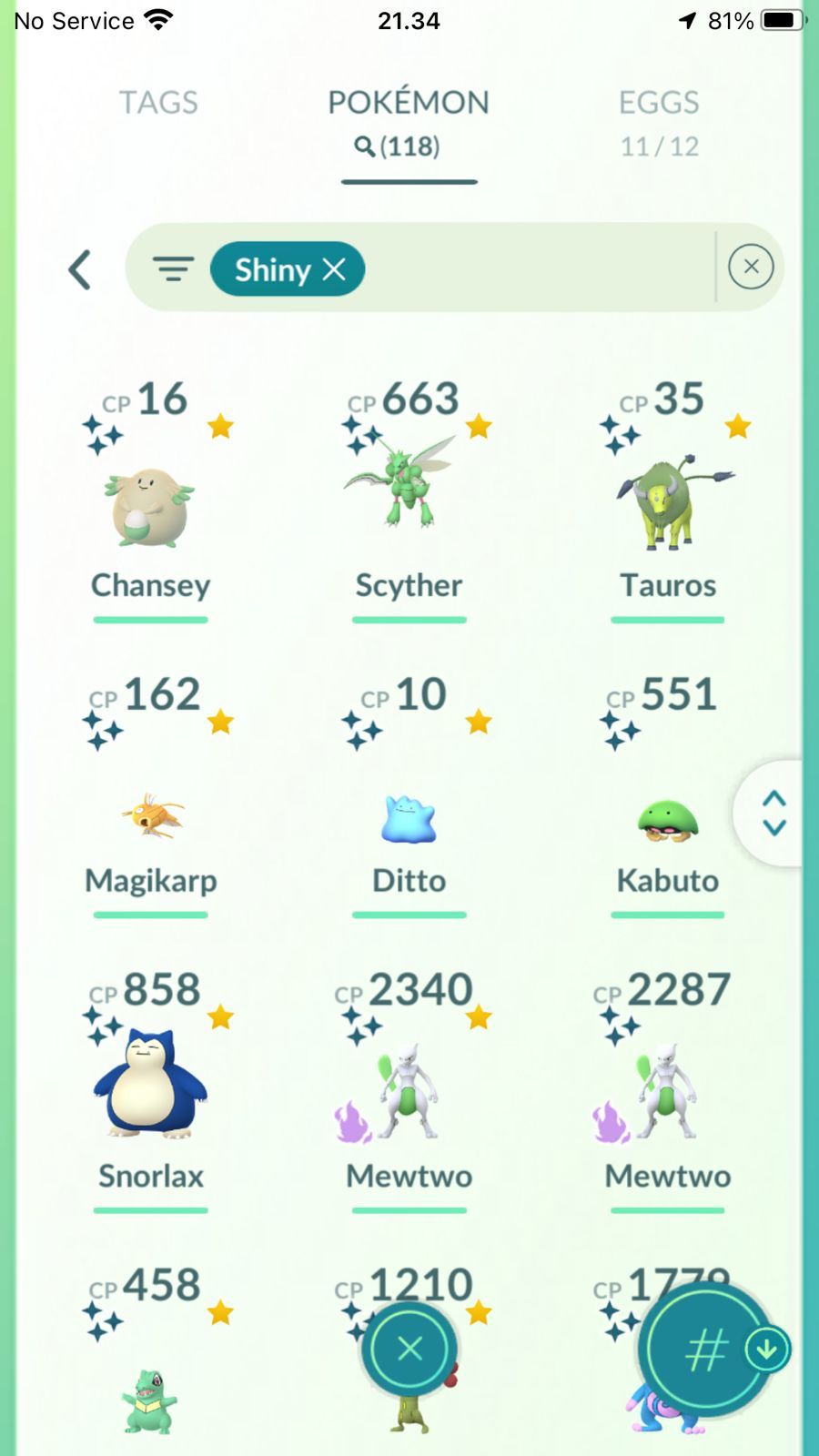This screenshot has height=1456, width=819.
Task: Close the Pokémon list with the X button
Action: tap(409, 1349)
